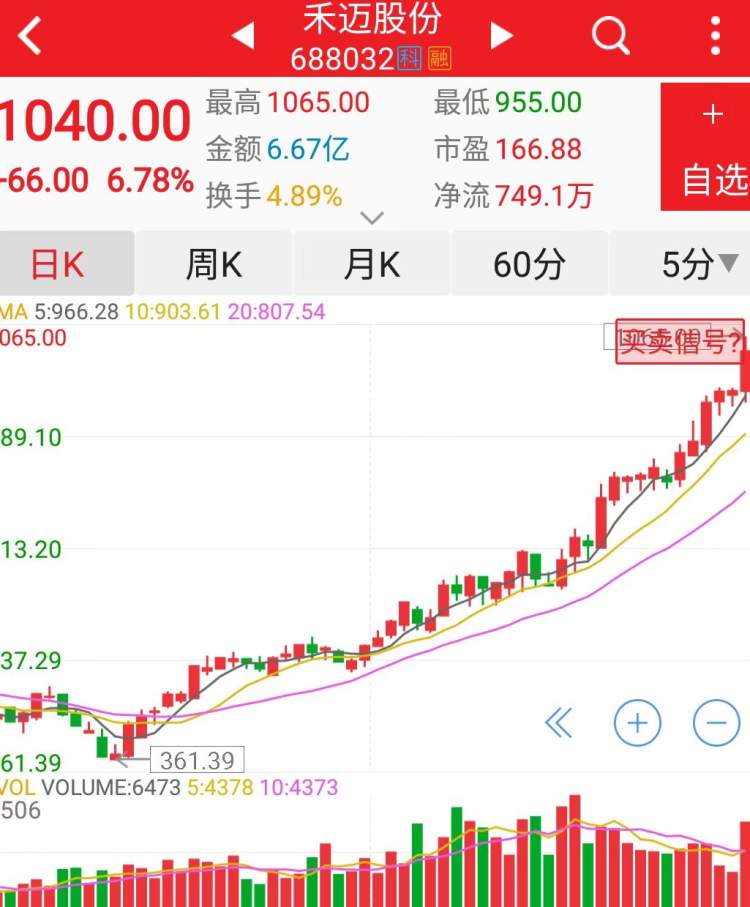Switch to the 月K chart
Screen dimensions: 750x907
coord(372,265)
